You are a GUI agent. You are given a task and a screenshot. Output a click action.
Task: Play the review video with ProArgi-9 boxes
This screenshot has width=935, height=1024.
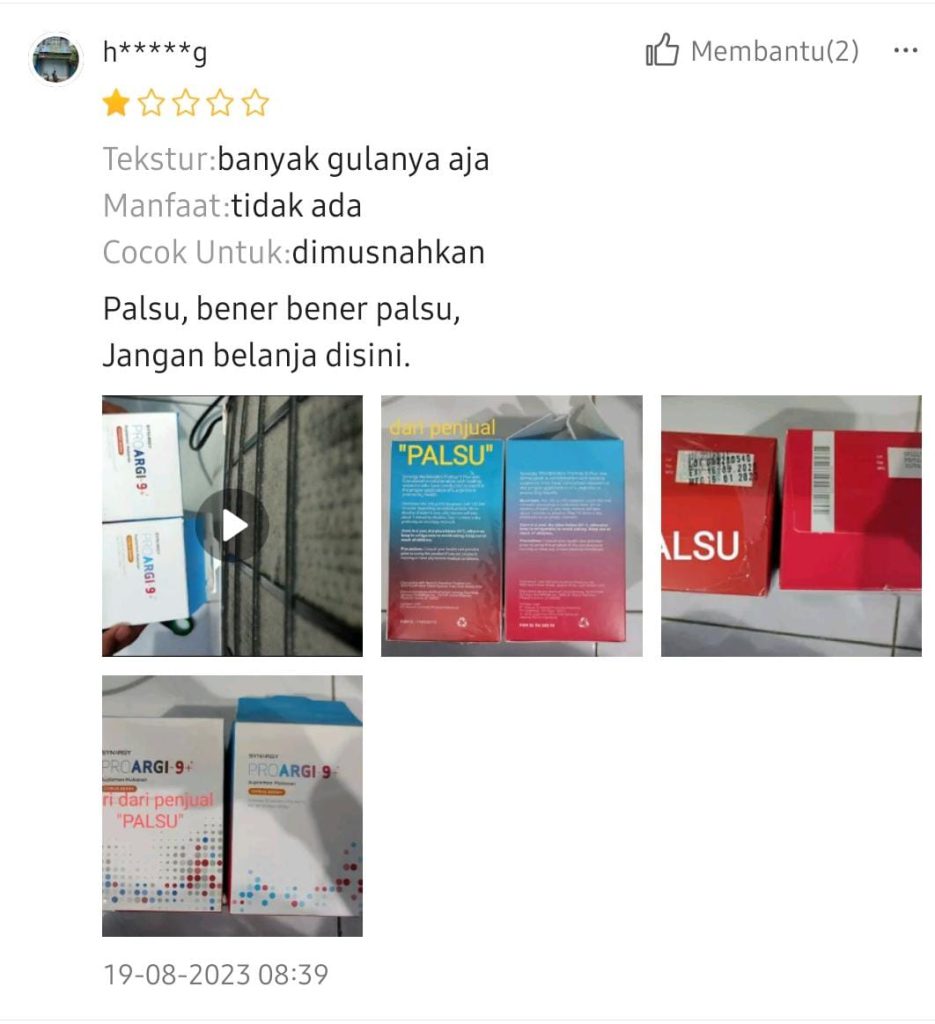tap(232, 525)
